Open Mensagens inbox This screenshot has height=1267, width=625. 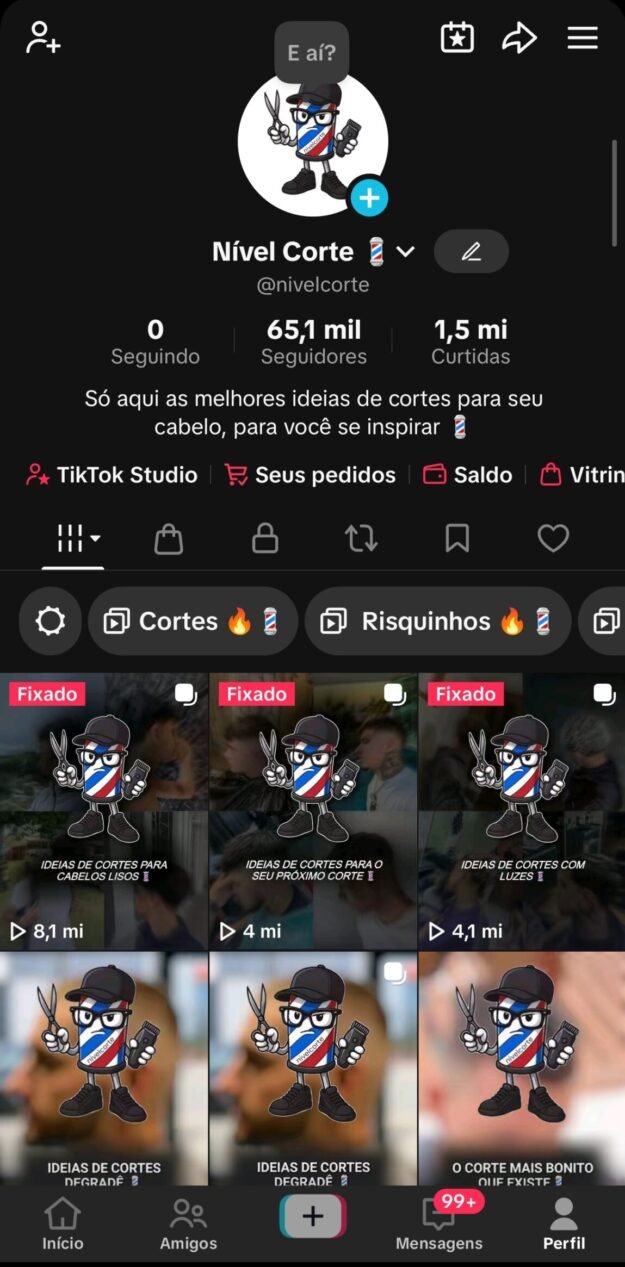pyautogui.click(x=439, y=1225)
